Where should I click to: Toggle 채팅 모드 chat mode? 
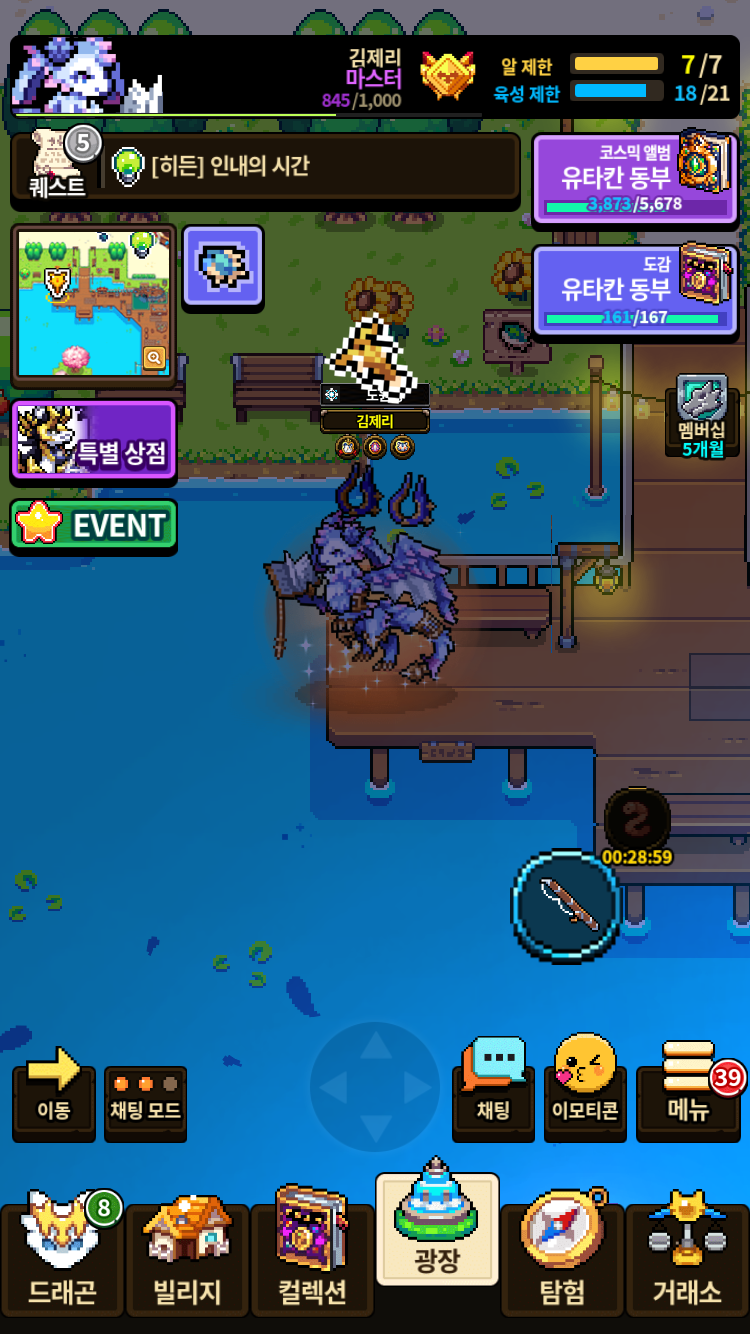[145, 1102]
